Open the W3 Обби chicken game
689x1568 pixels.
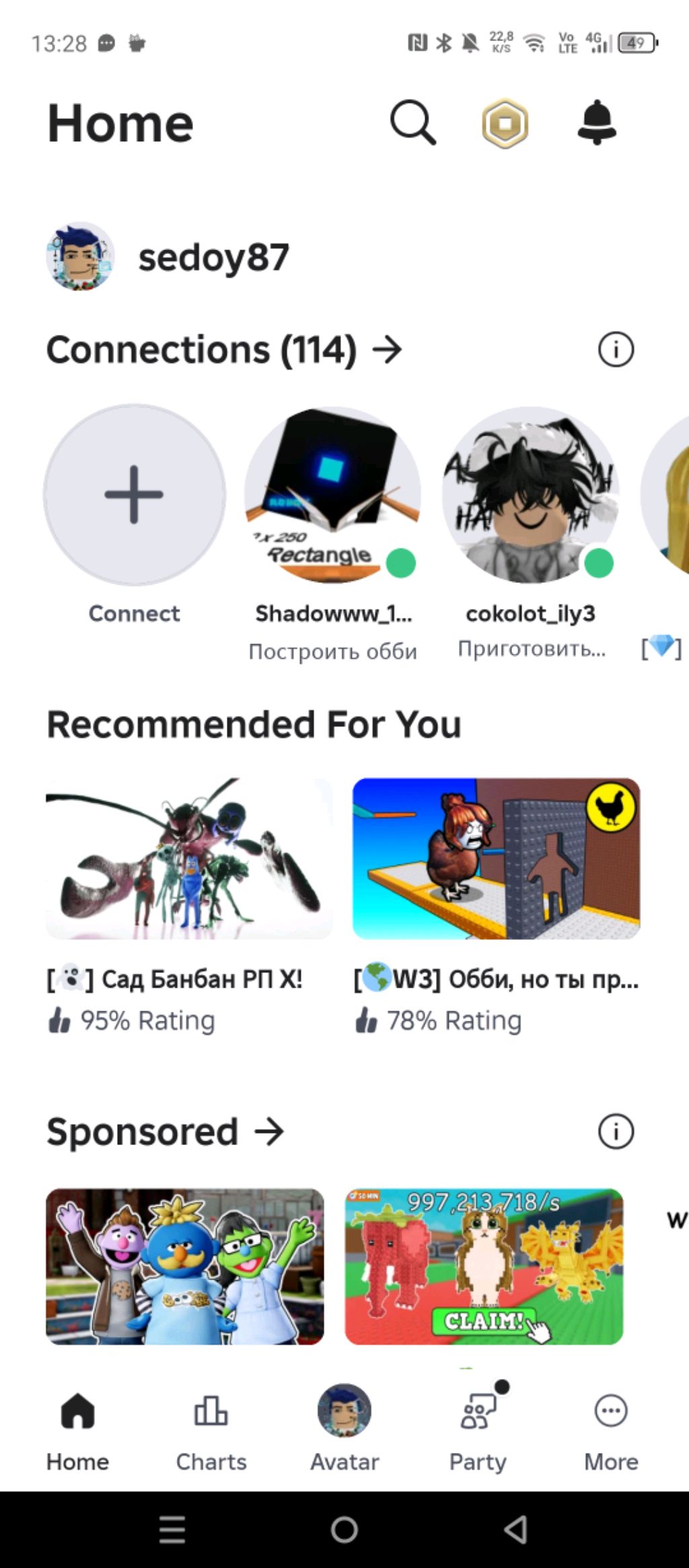click(496, 859)
